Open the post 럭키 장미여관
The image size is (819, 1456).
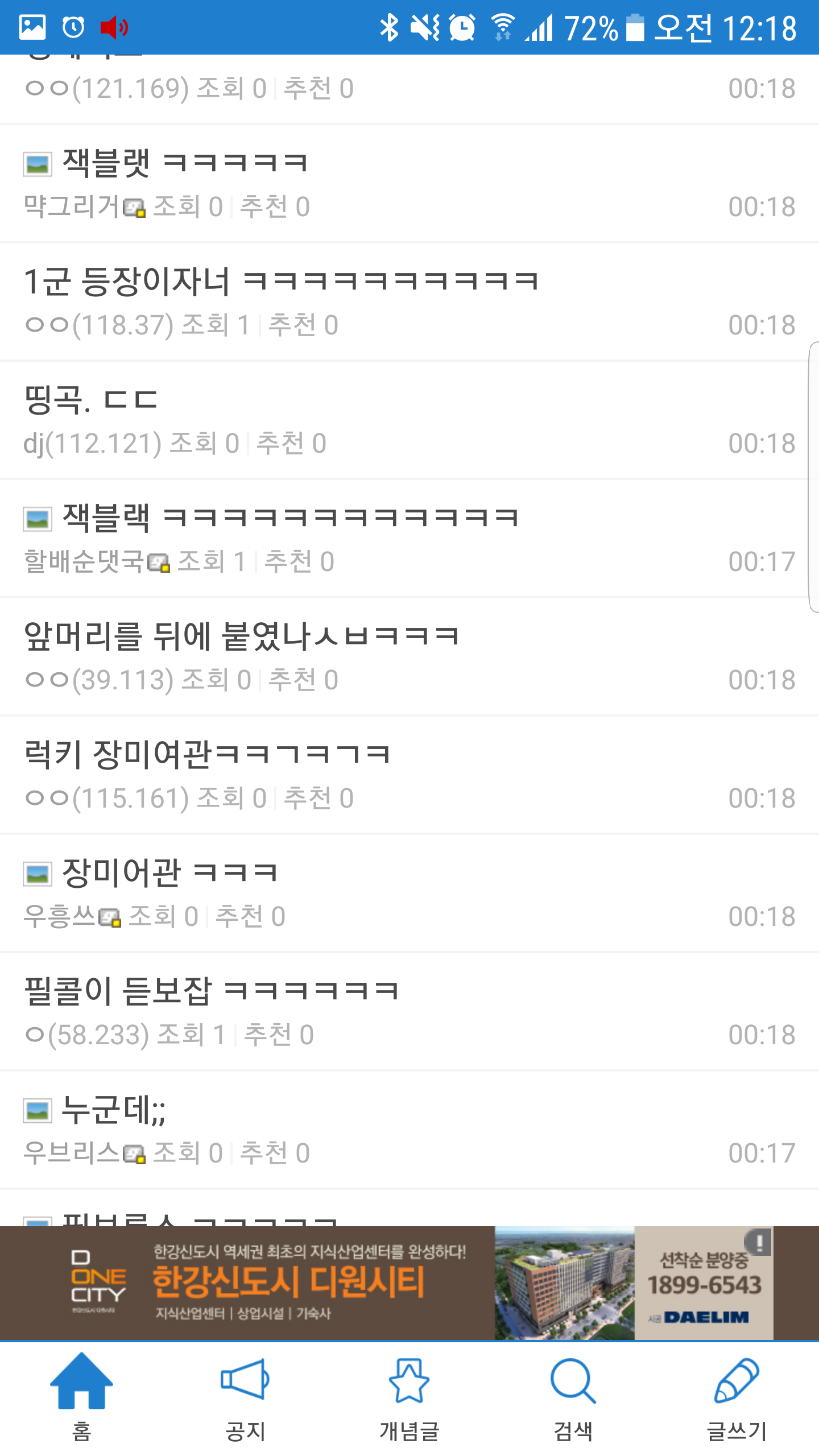(x=207, y=755)
